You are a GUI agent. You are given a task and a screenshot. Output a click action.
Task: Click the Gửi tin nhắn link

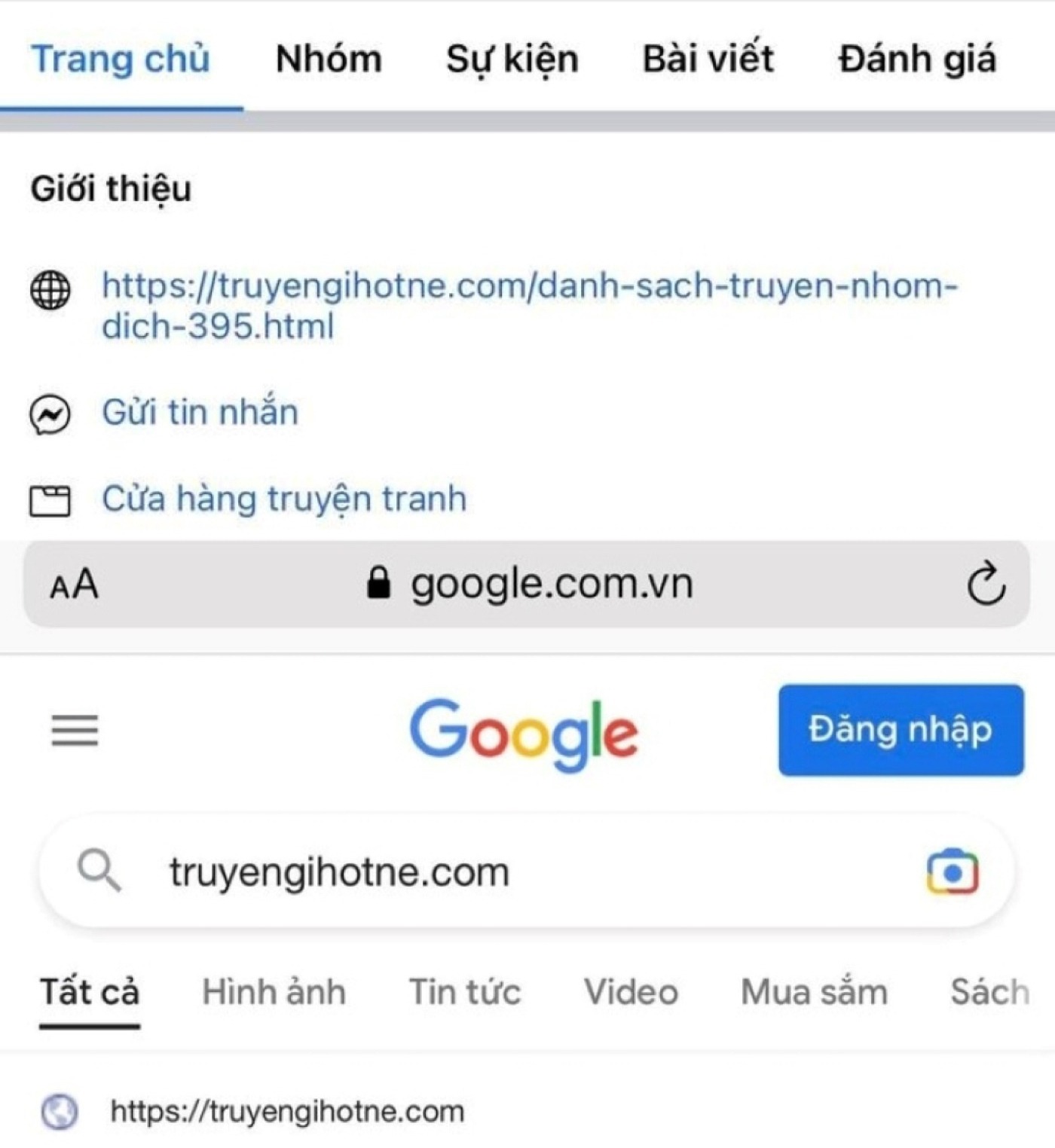(x=199, y=411)
